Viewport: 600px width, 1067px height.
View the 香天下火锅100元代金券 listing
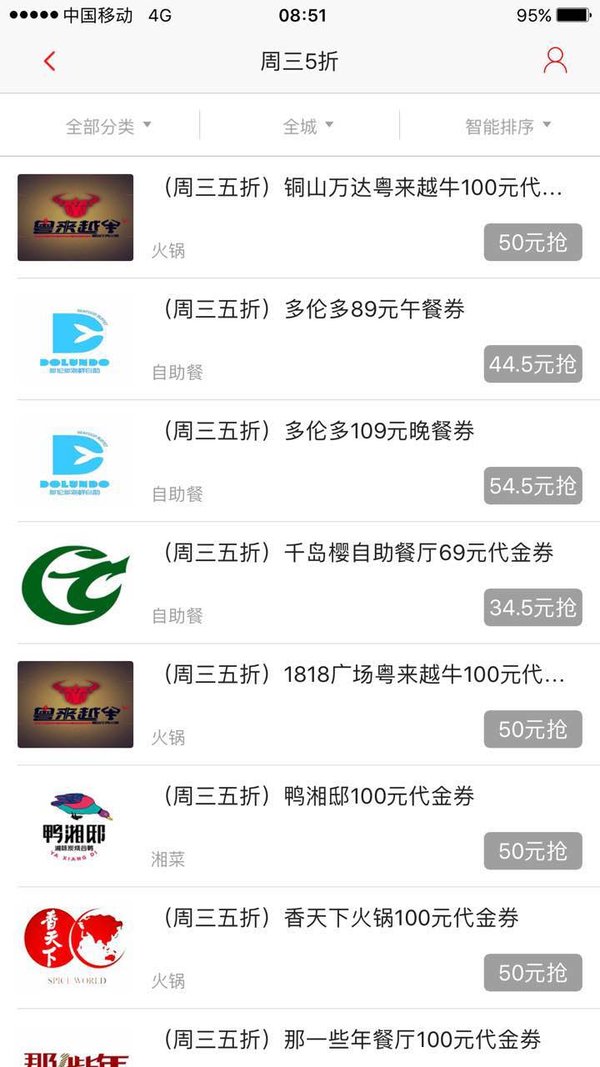tap(300, 948)
